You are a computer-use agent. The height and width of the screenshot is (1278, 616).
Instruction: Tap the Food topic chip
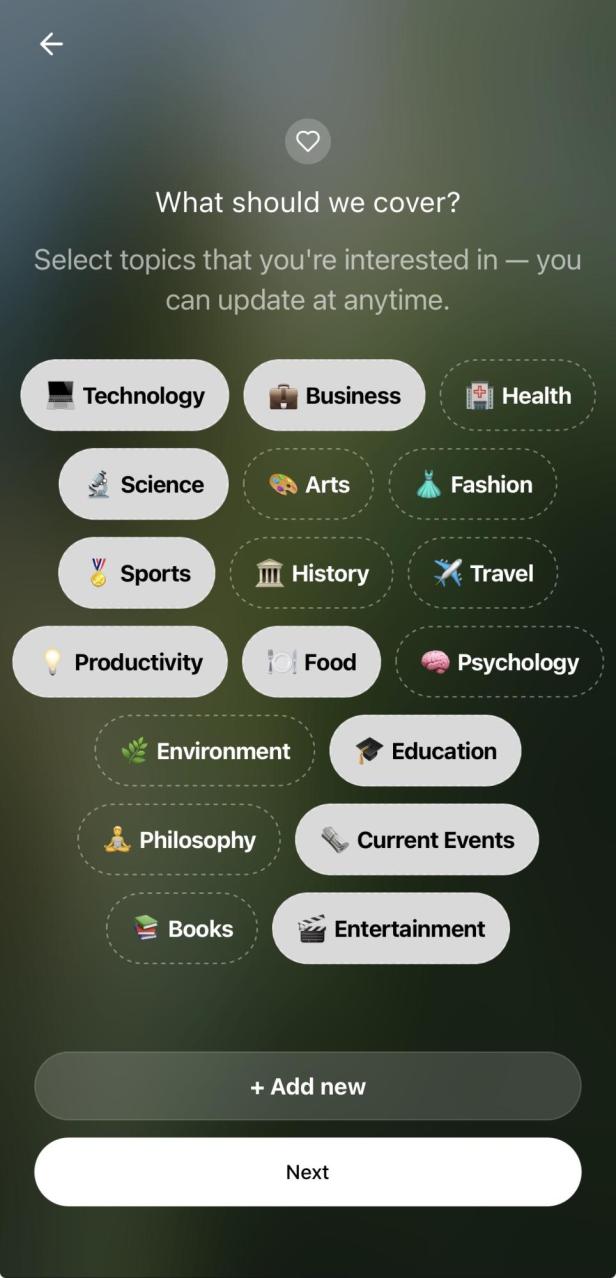click(311, 662)
